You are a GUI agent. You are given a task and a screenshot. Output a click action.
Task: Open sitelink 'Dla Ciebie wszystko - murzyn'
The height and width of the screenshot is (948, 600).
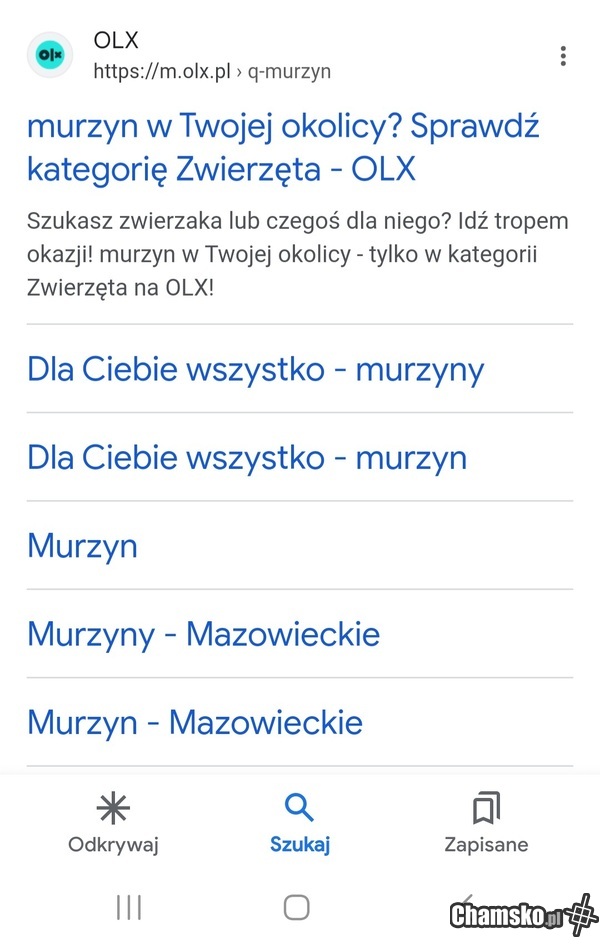pos(247,458)
